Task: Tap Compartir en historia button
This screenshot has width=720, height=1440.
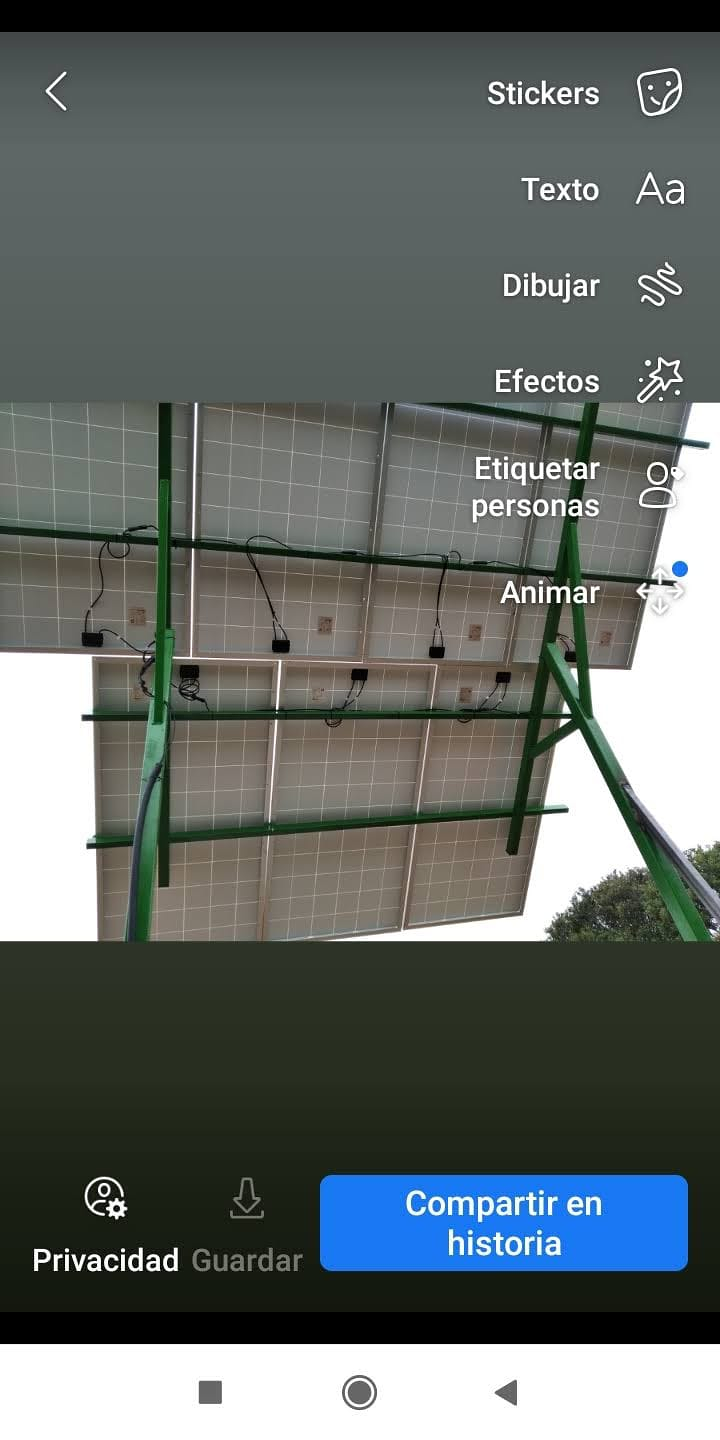Action: (504, 1222)
